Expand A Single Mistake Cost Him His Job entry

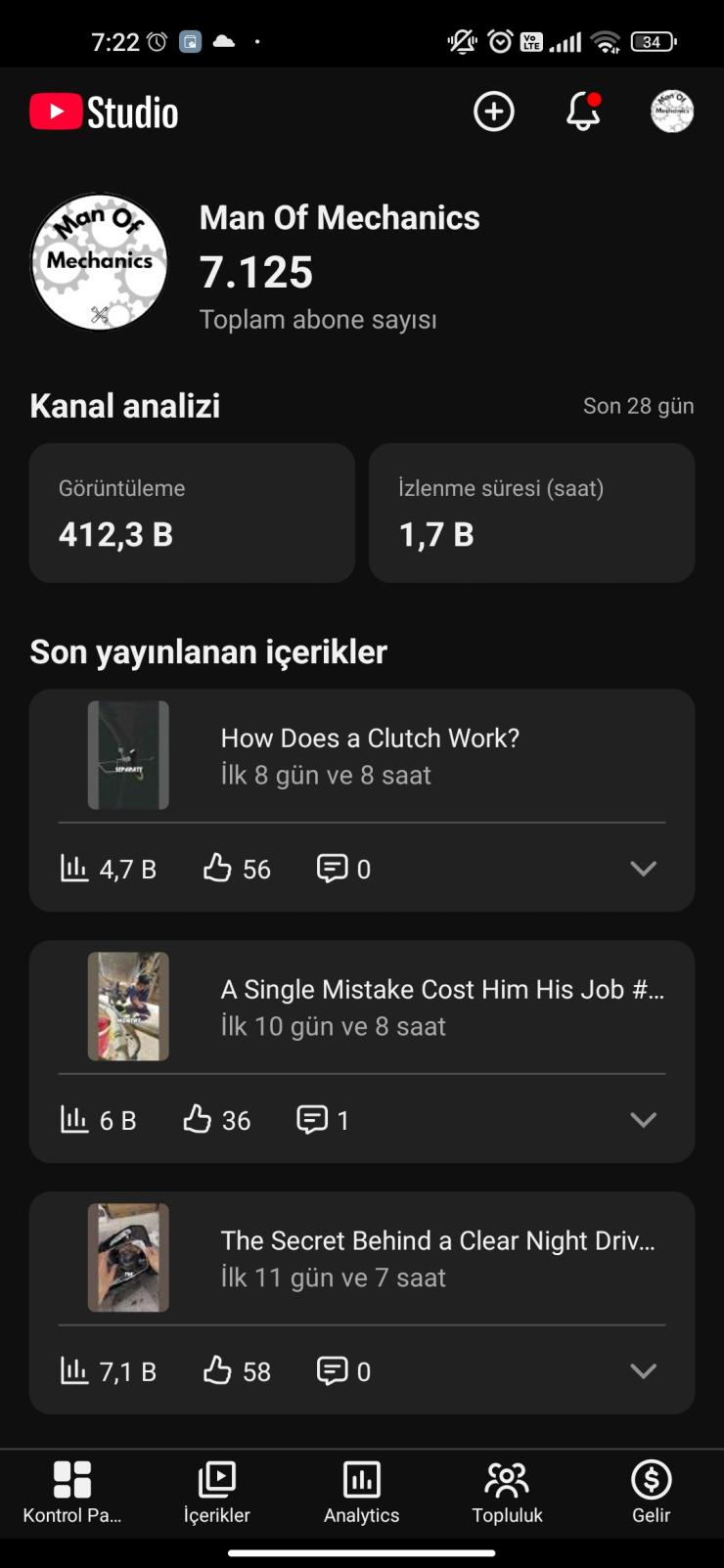click(643, 1119)
